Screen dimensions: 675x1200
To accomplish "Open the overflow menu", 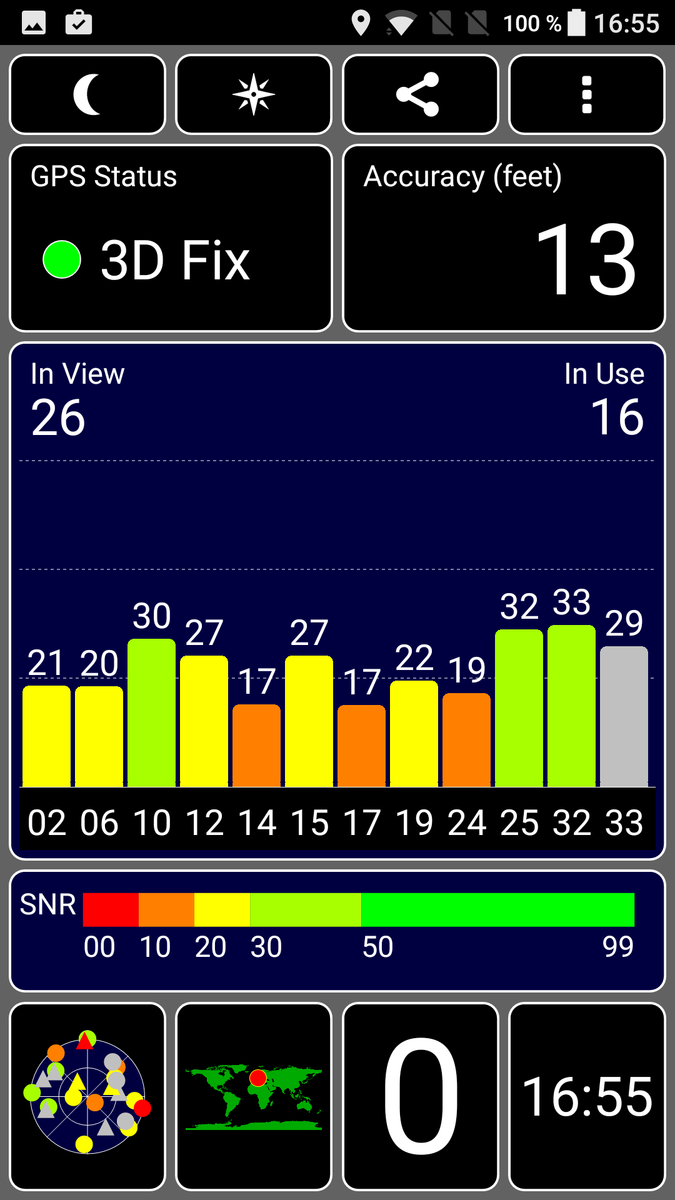I will (x=587, y=95).
